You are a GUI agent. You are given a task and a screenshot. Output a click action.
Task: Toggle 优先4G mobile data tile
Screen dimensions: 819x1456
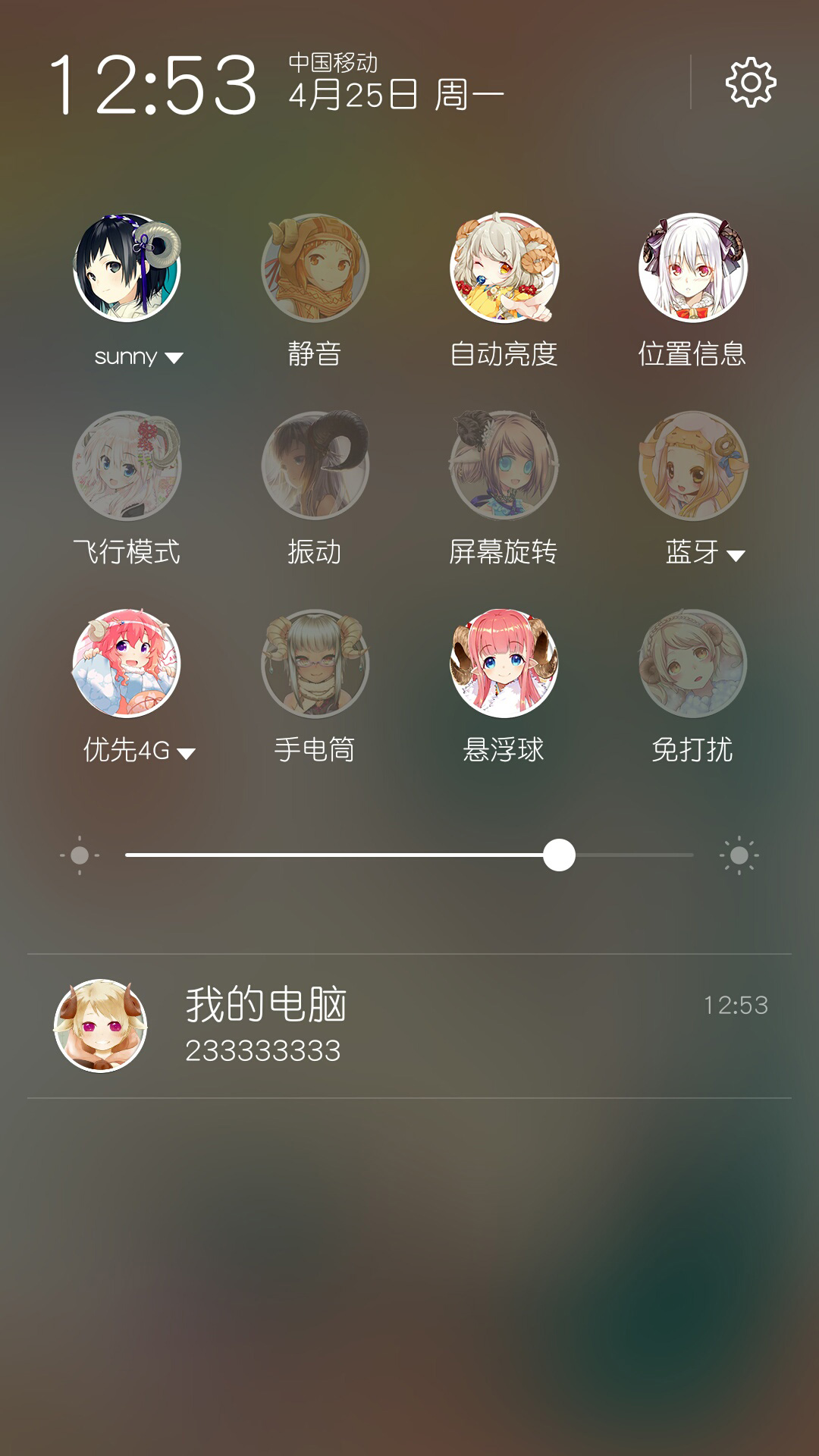pos(127,664)
